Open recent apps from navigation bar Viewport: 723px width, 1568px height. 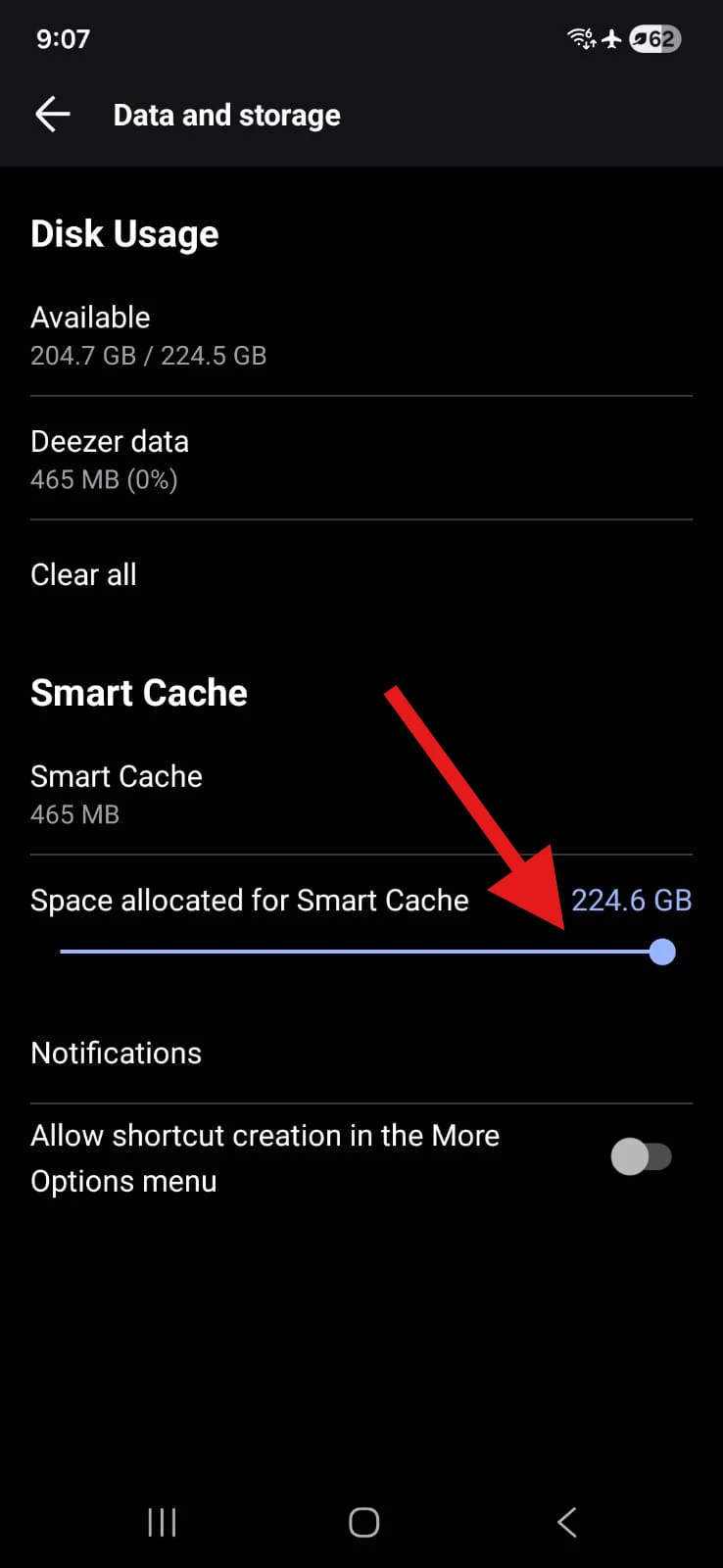coord(162,1522)
